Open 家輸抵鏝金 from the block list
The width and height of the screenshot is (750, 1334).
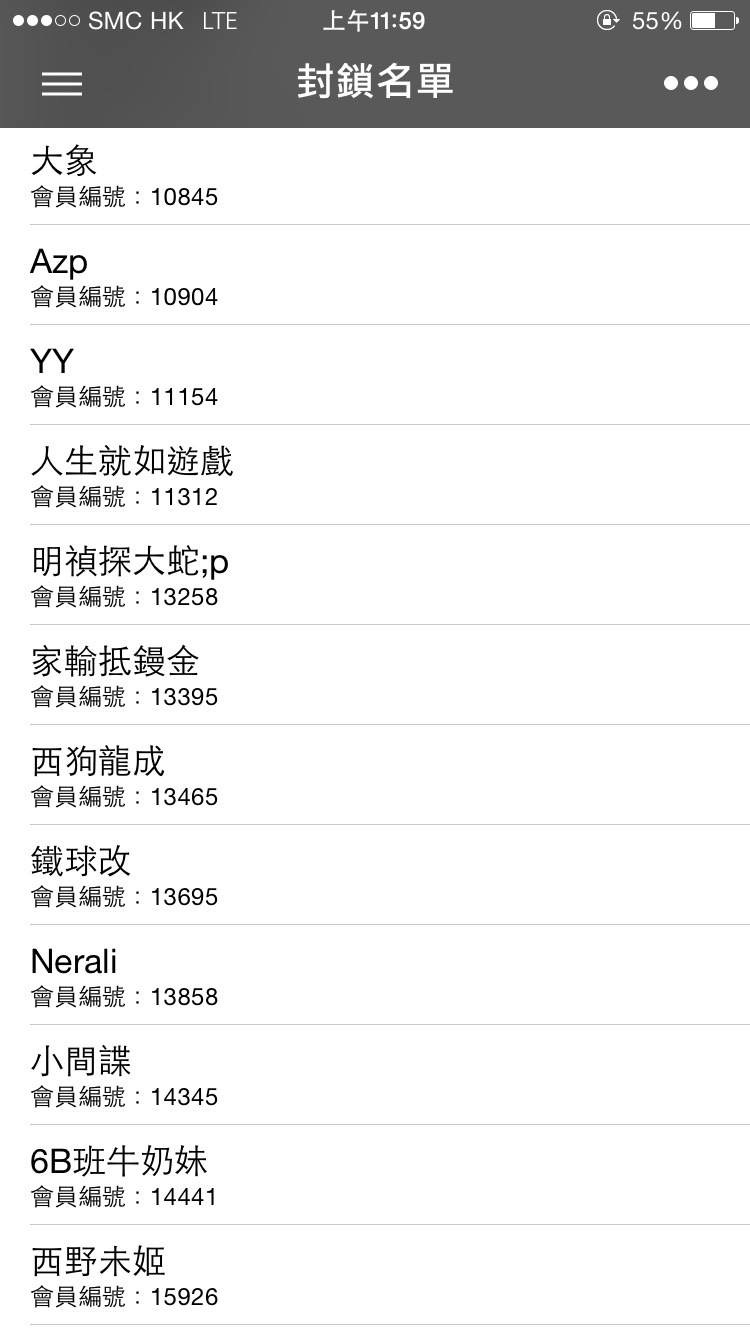click(375, 676)
